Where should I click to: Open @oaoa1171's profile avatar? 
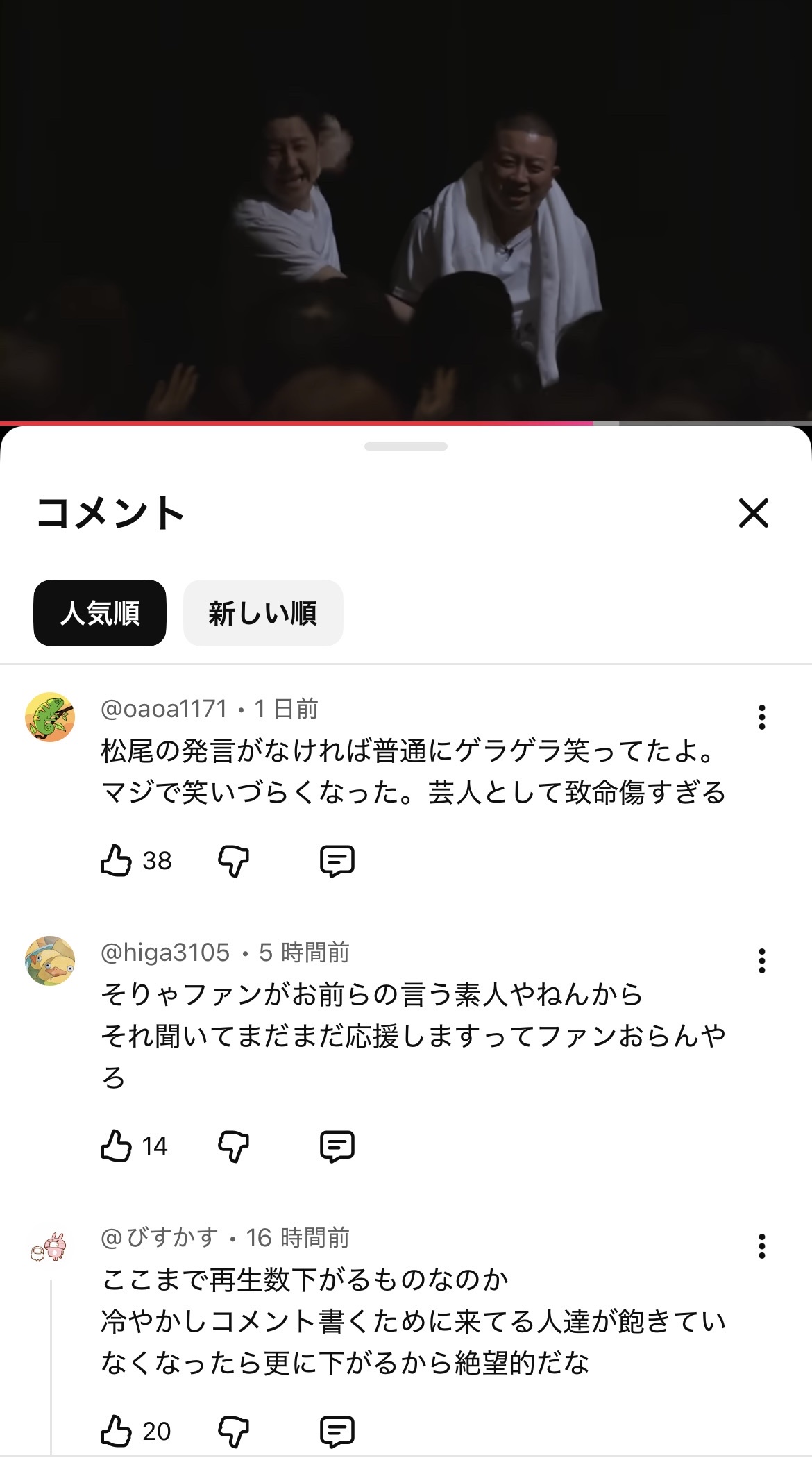coord(50,717)
